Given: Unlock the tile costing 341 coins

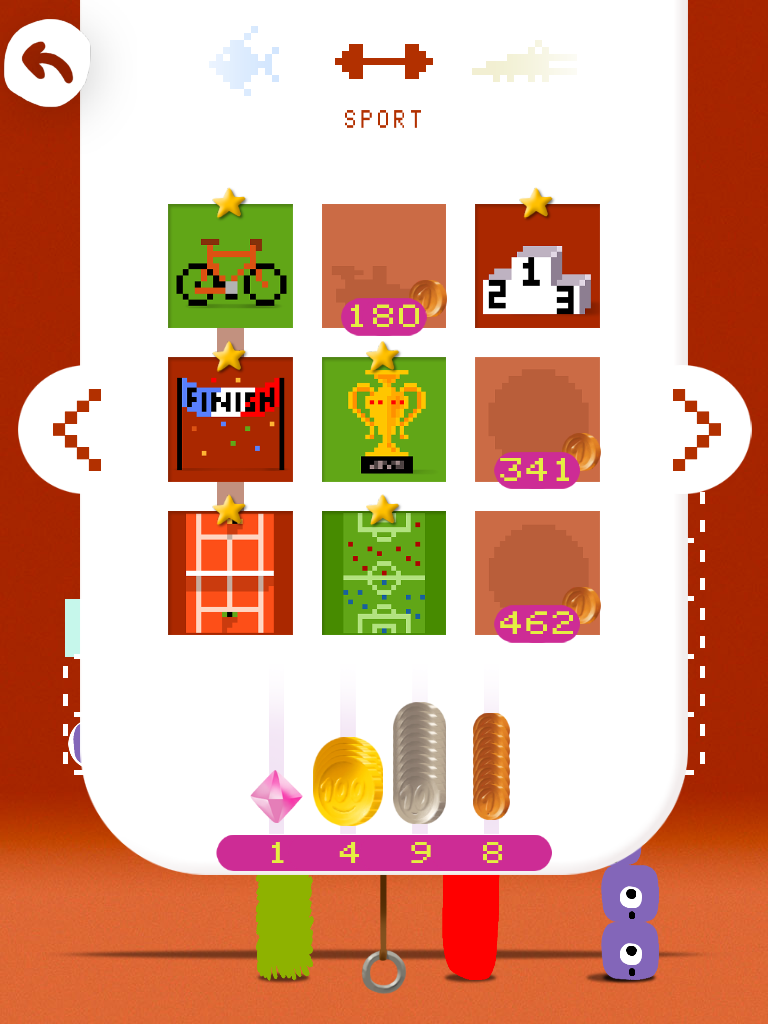Looking at the screenshot, I should pyautogui.click(x=537, y=420).
